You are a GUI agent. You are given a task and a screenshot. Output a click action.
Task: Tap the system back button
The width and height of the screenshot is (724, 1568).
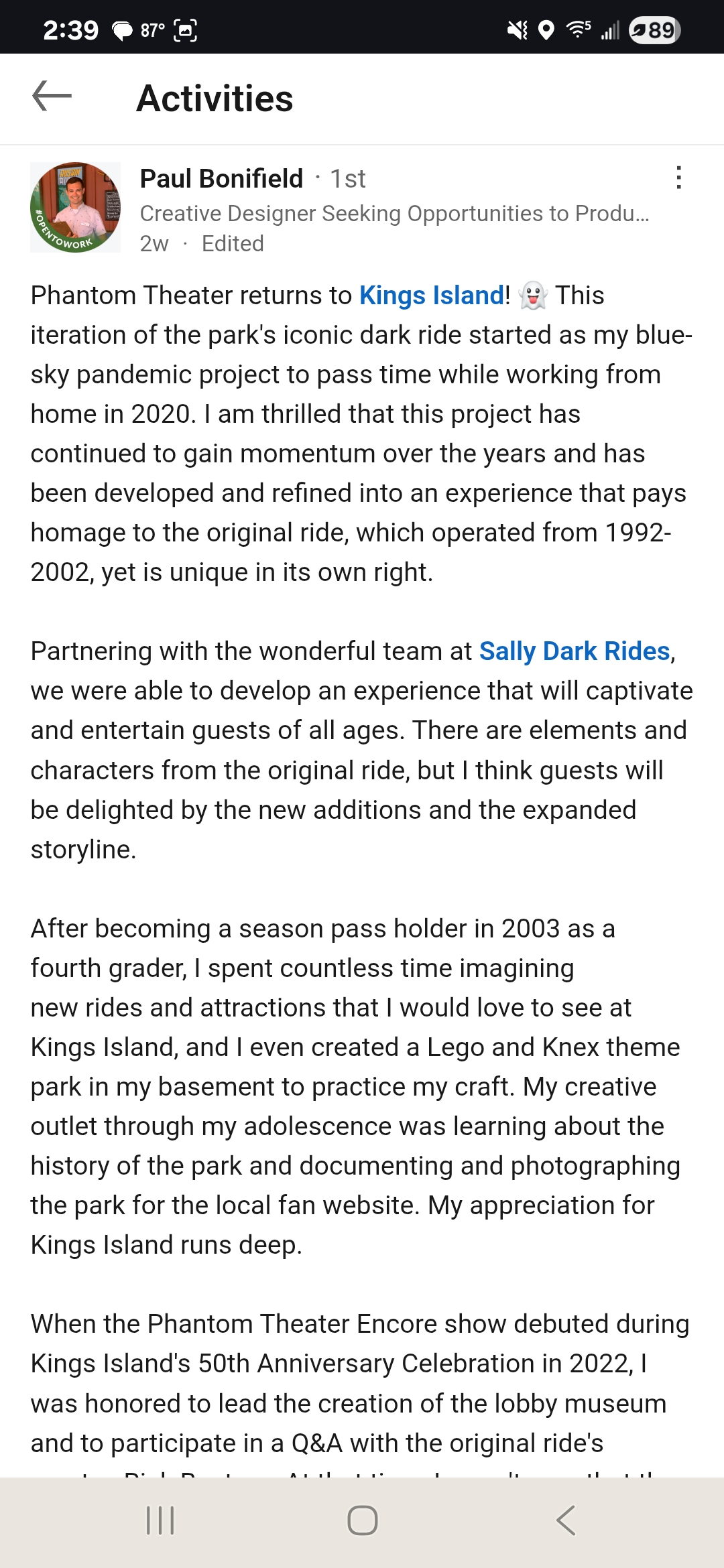[565, 1520]
